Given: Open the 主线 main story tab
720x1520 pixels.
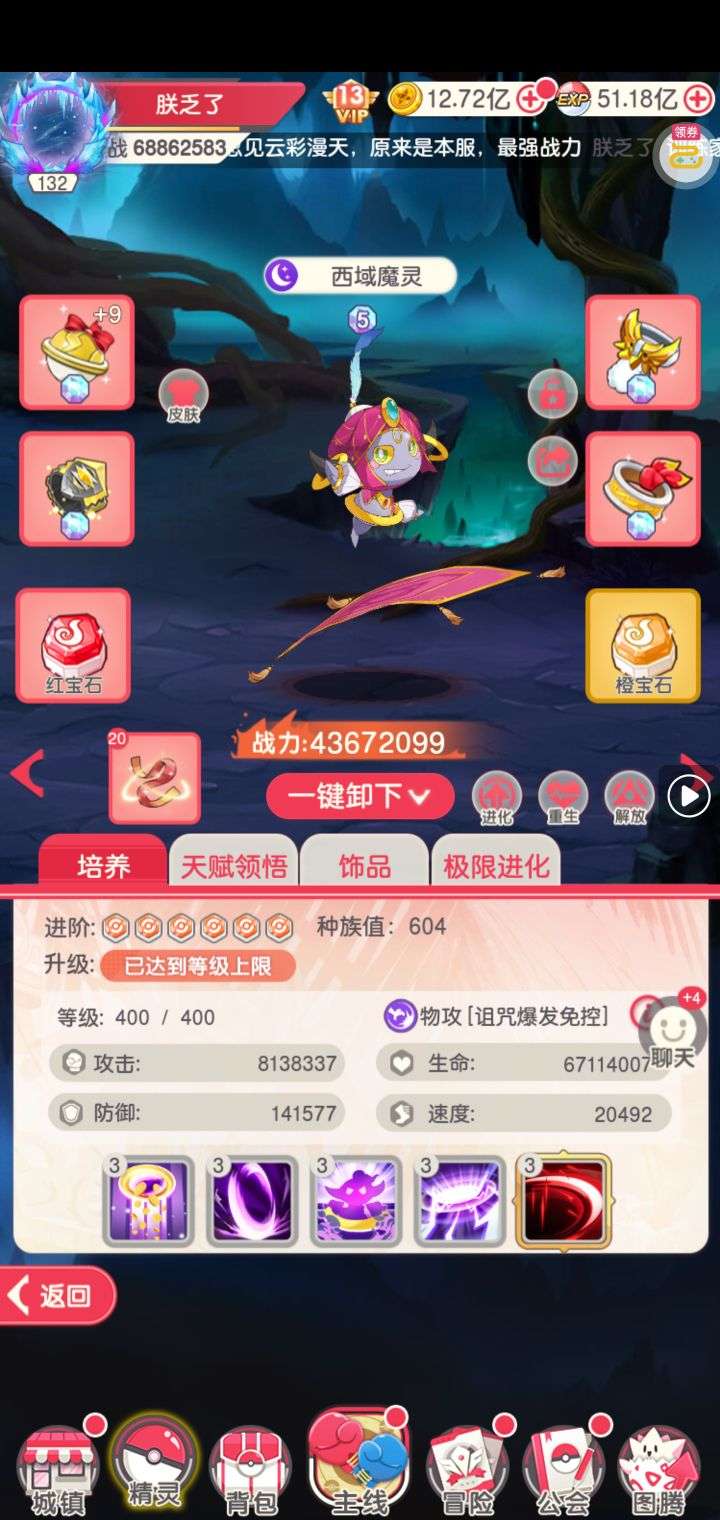Looking at the screenshot, I should (358, 1465).
